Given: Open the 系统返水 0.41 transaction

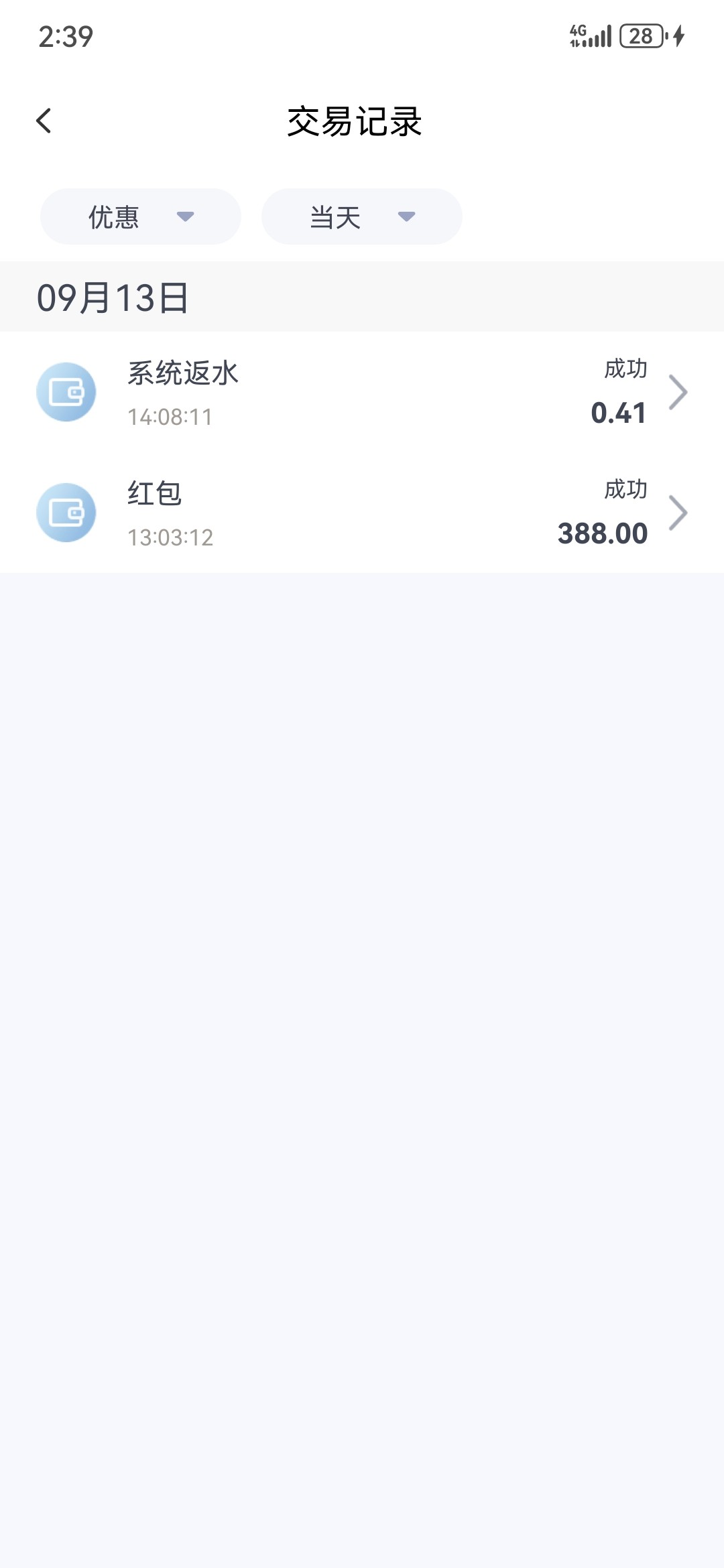Looking at the screenshot, I should pos(362,392).
